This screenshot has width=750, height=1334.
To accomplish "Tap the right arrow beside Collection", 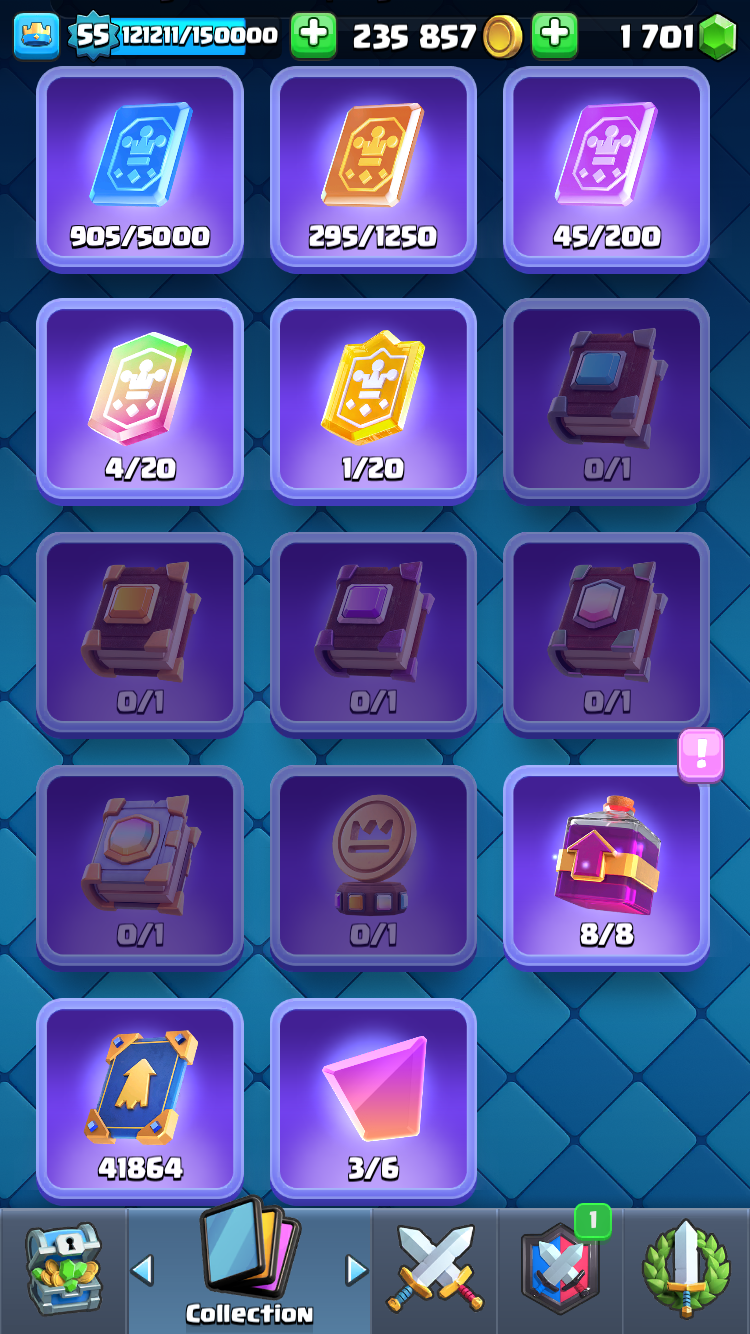I will coord(357,1270).
